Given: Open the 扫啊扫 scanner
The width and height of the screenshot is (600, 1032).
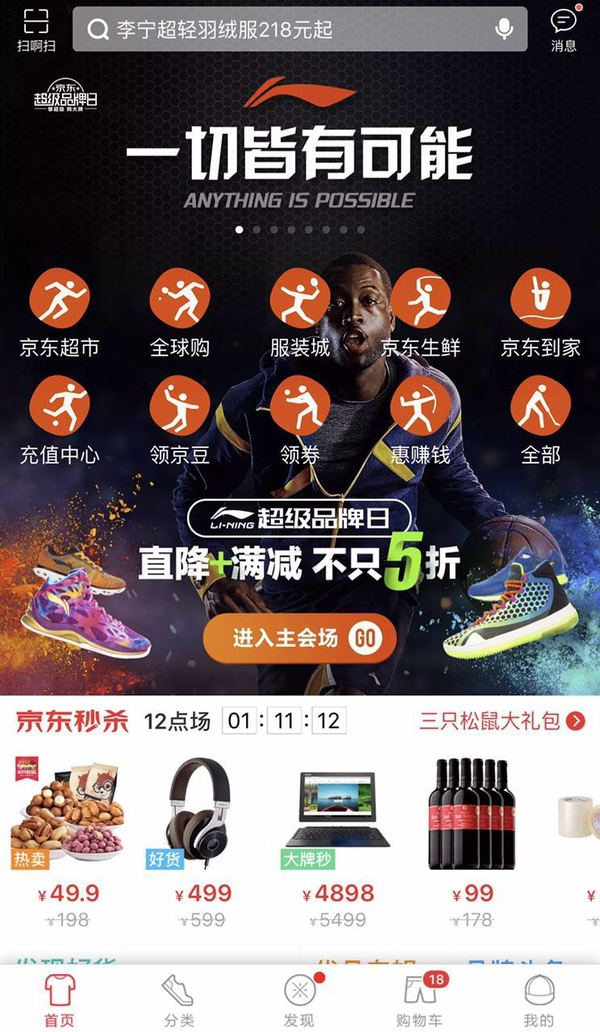Looking at the screenshot, I should point(35,29).
